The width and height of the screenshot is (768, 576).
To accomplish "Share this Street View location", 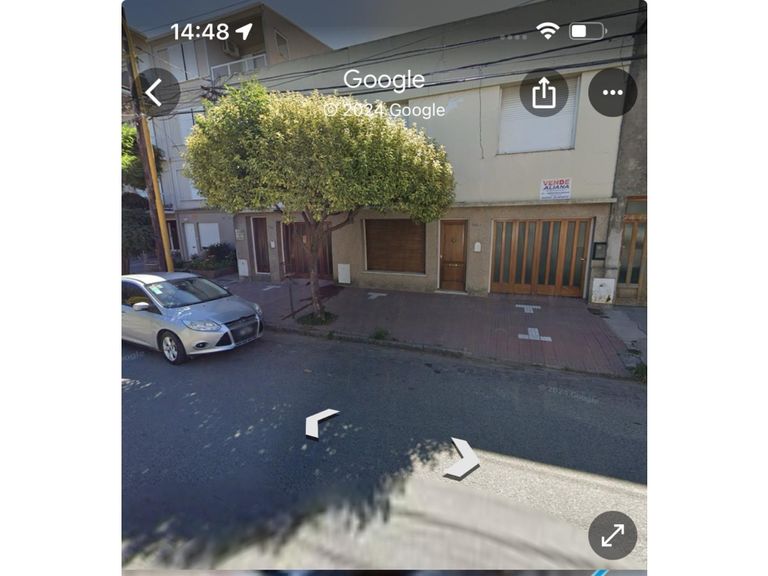I will pos(544,93).
